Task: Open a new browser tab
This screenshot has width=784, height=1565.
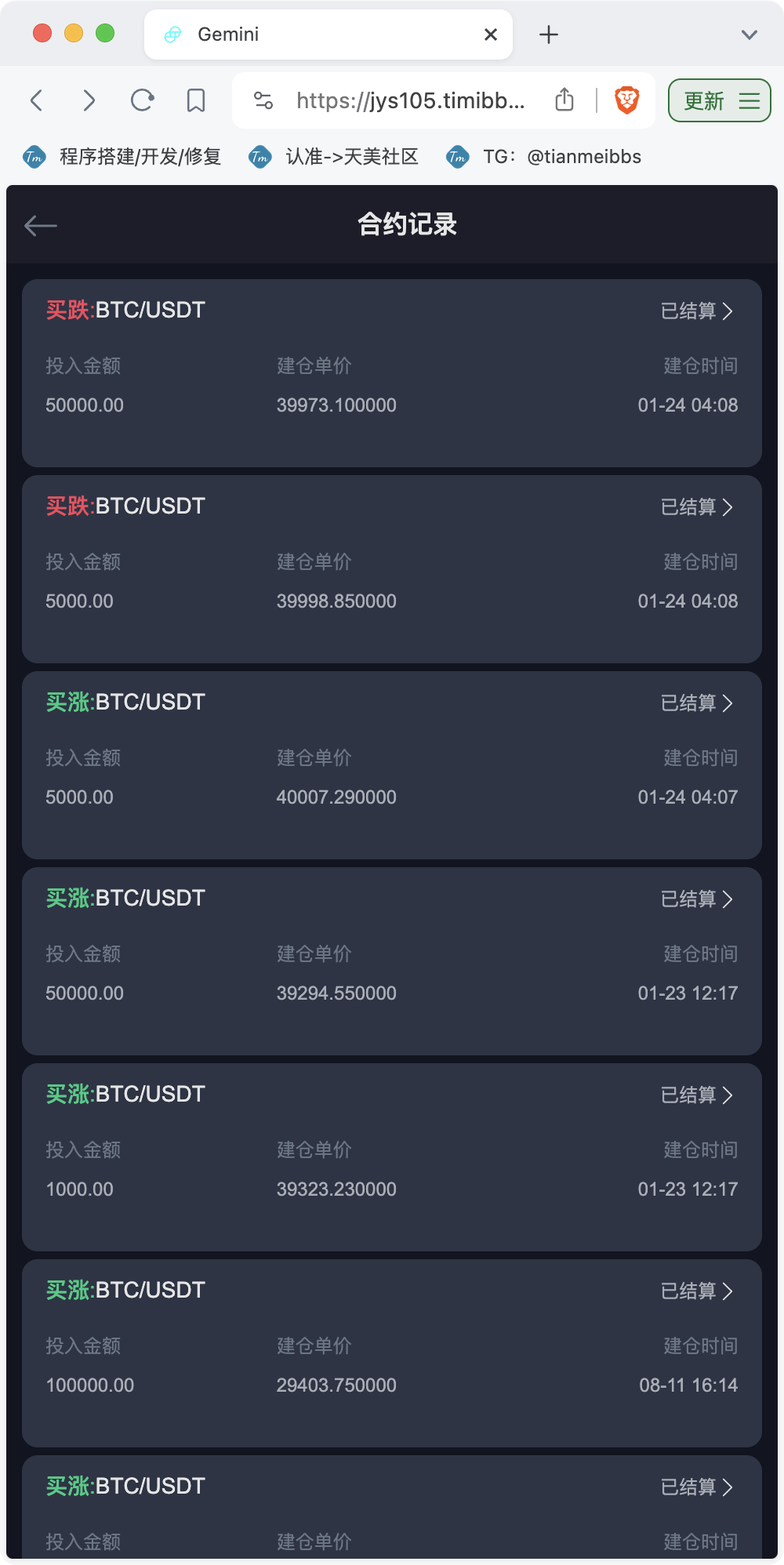Action: (x=549, y=34)
